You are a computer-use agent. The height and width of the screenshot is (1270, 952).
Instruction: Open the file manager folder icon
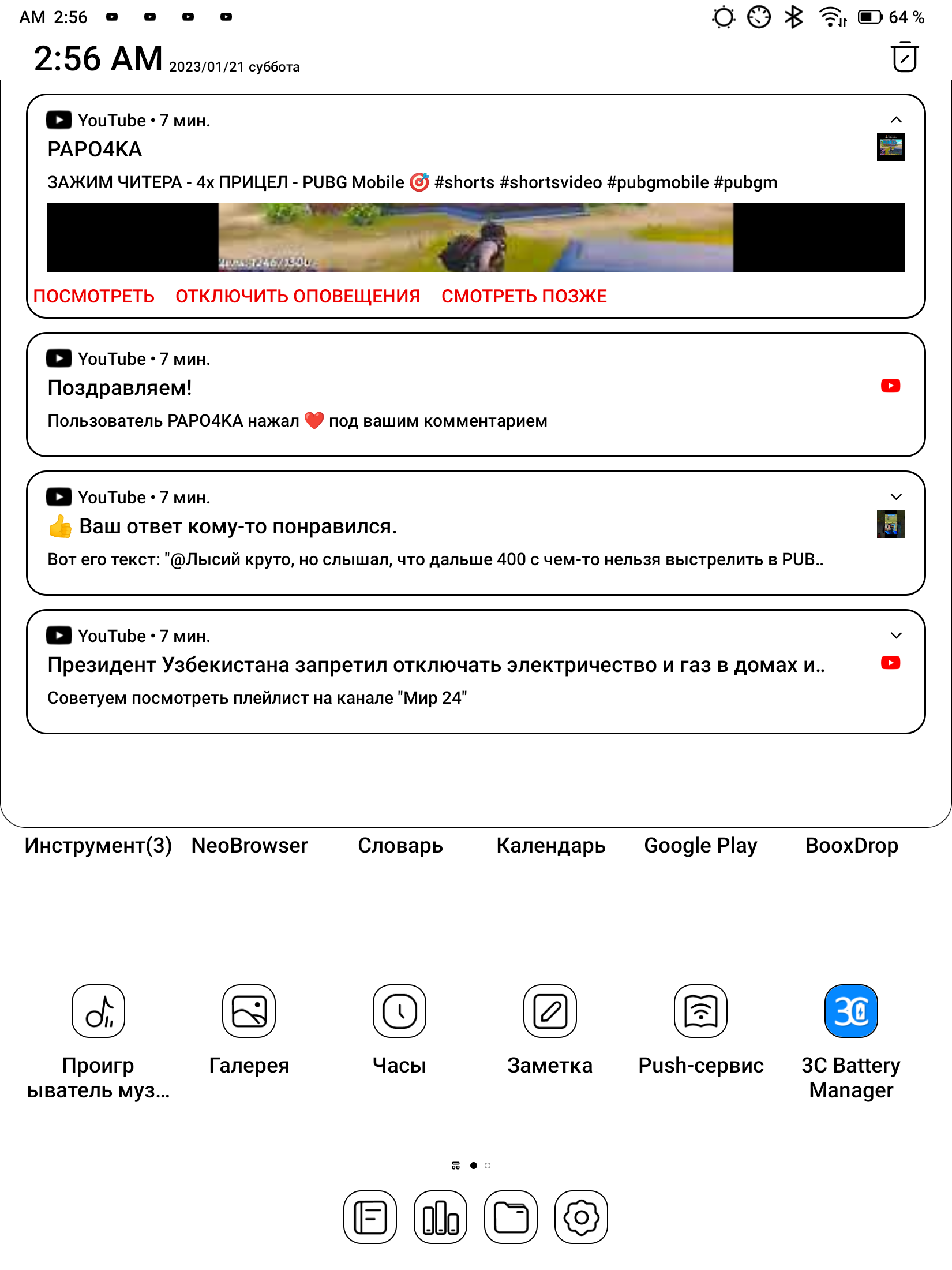click(511, 1217)
